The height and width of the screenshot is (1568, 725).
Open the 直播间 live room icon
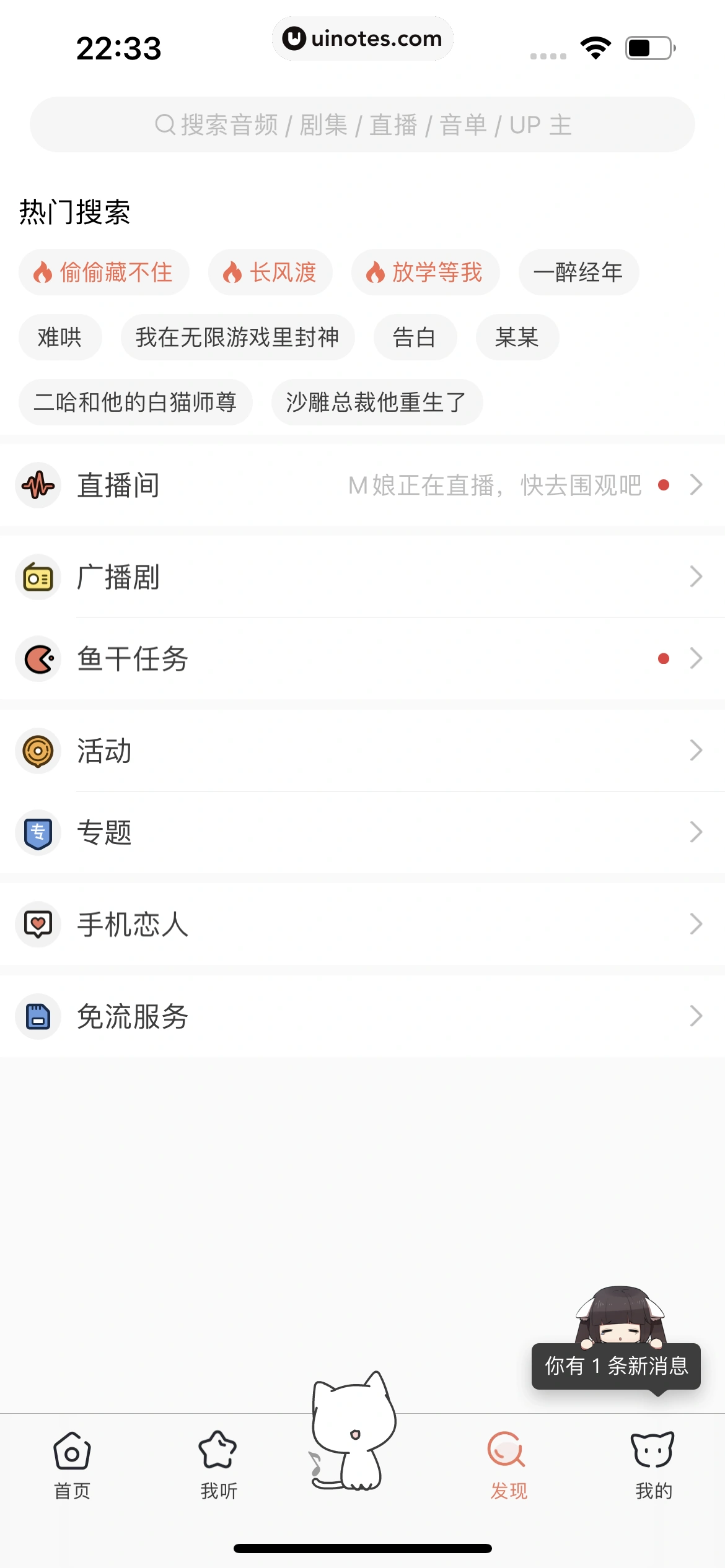pyautogui.click(x=38, y=486)
